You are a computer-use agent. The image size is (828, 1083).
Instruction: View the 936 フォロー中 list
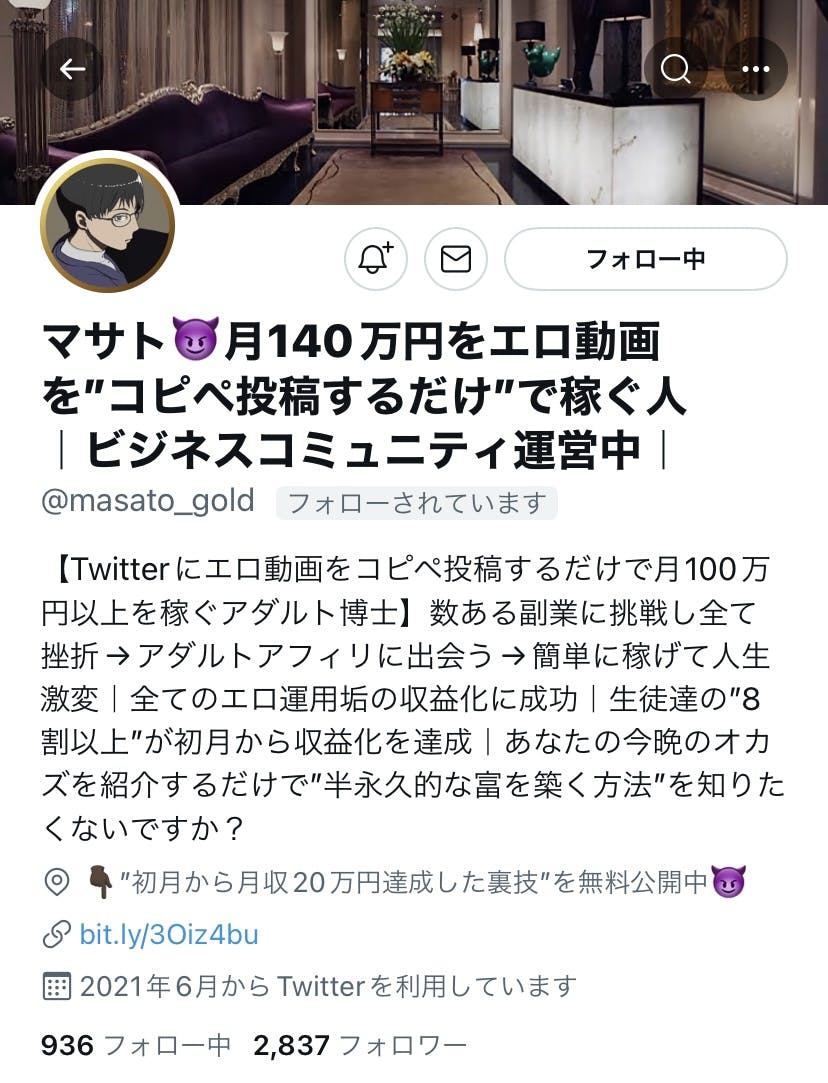point(136,1046)
